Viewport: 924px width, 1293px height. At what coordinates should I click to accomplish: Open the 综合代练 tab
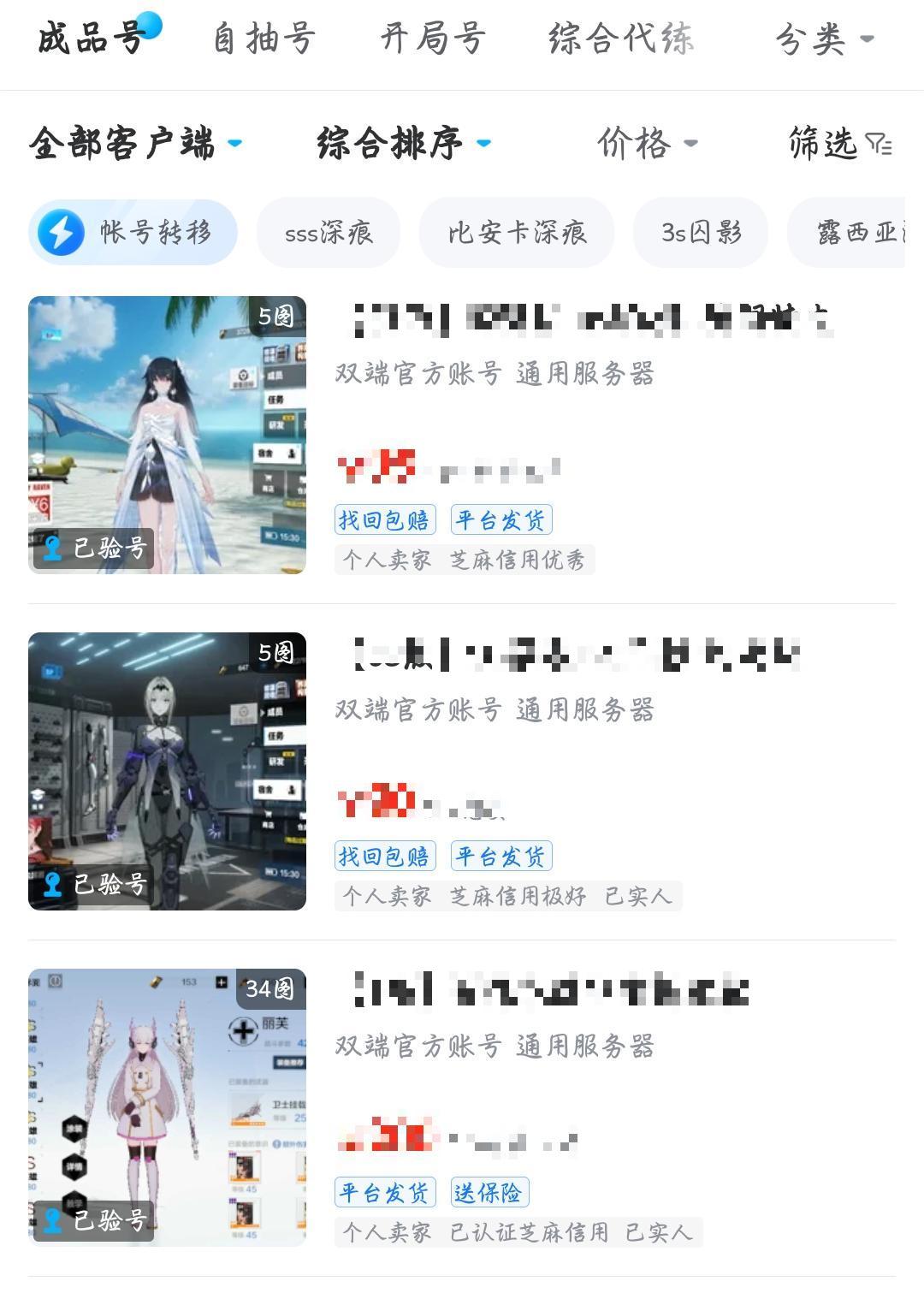coord(621,39)
